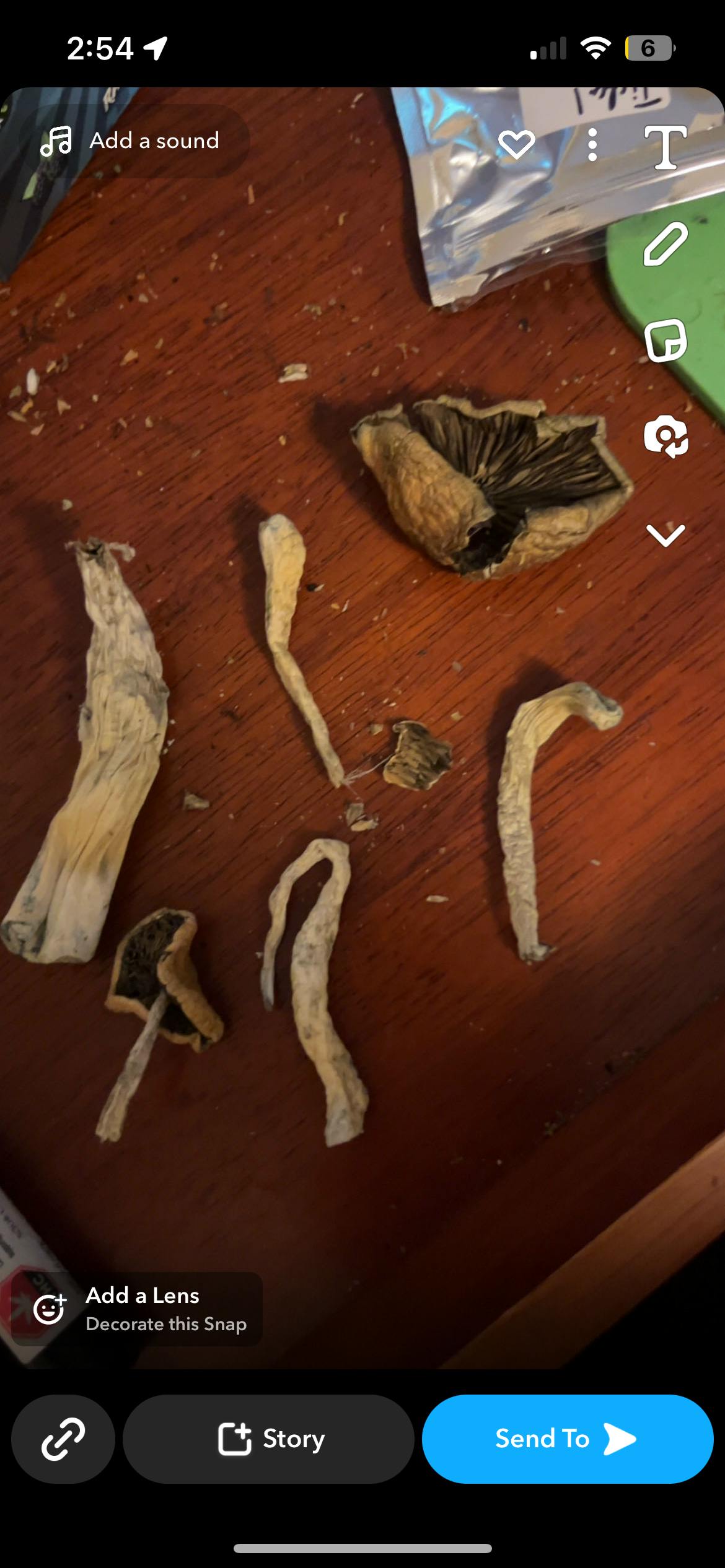Screen dimensions: 725x1568
Task: Tap Add a sound
Action: coord(133,141)
